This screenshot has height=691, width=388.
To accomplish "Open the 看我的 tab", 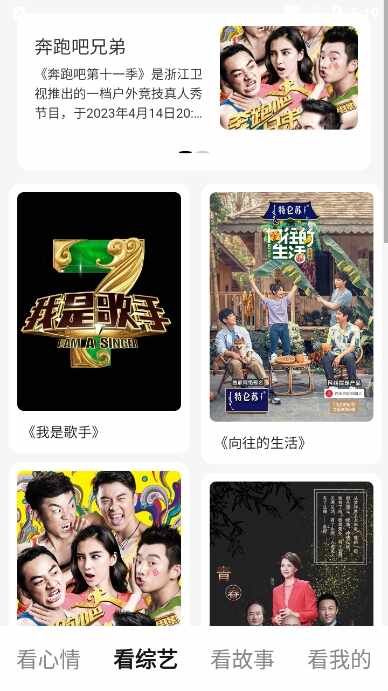I will coord(339,659).
